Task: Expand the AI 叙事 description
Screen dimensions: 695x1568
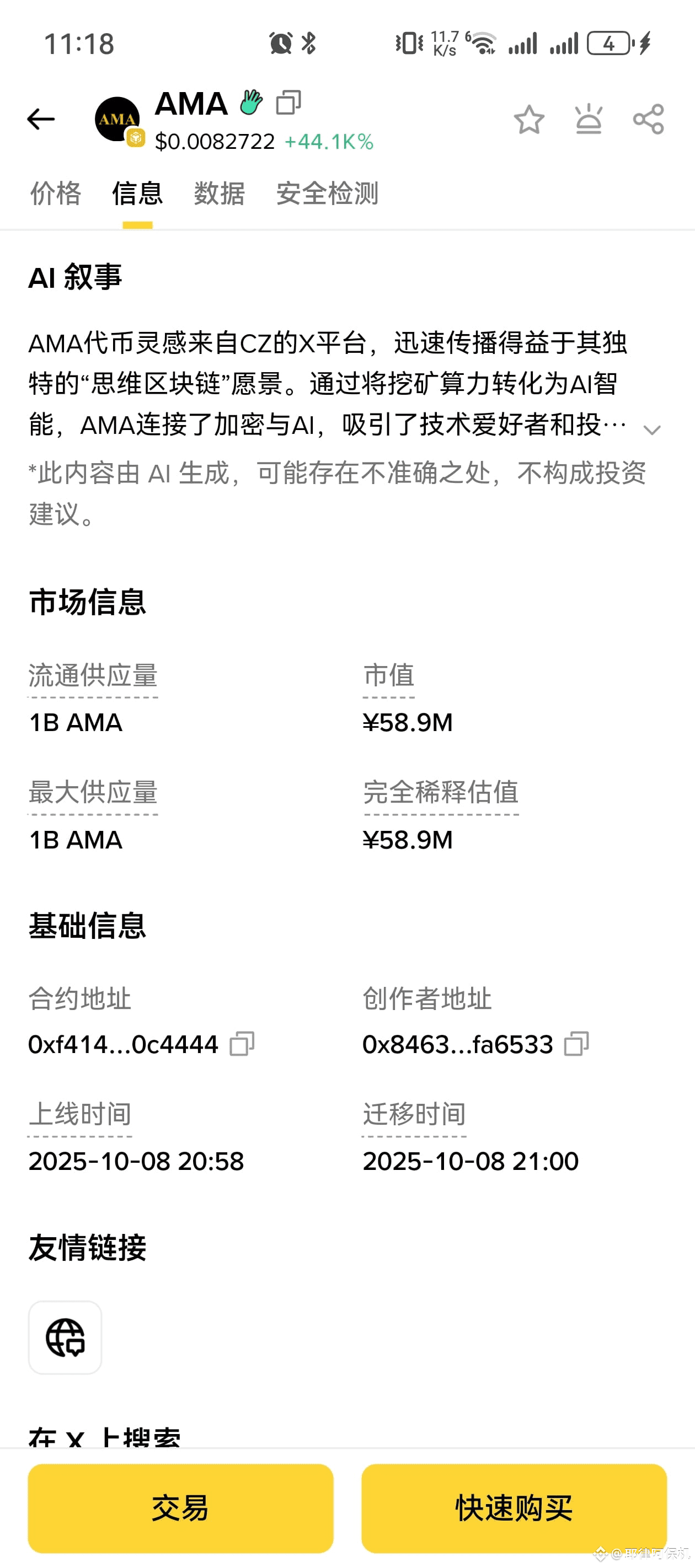Action: coord(652,429)
